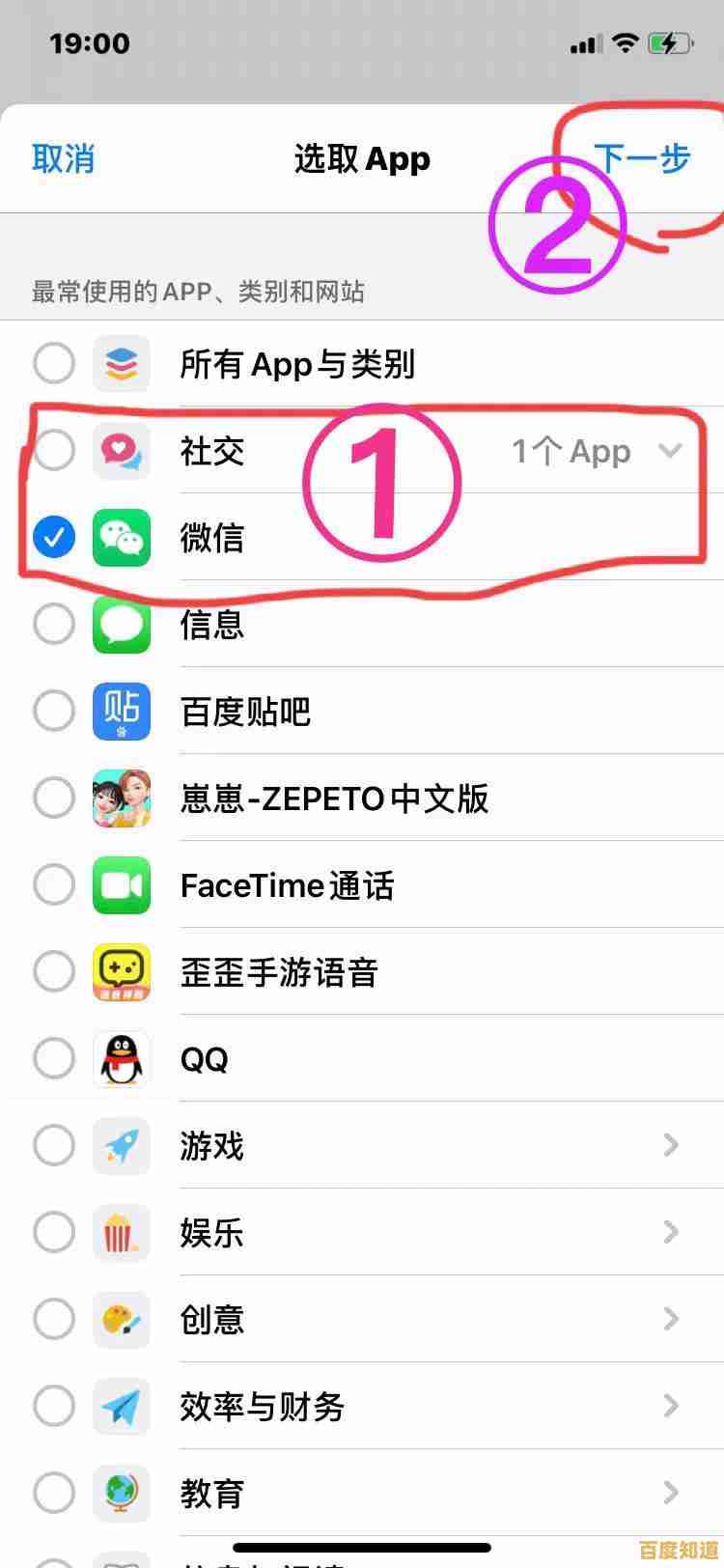Tap the 歪歪手游语音 app icon
Viewport: 724px width, 1568px height.
click(x=121, y=972)
